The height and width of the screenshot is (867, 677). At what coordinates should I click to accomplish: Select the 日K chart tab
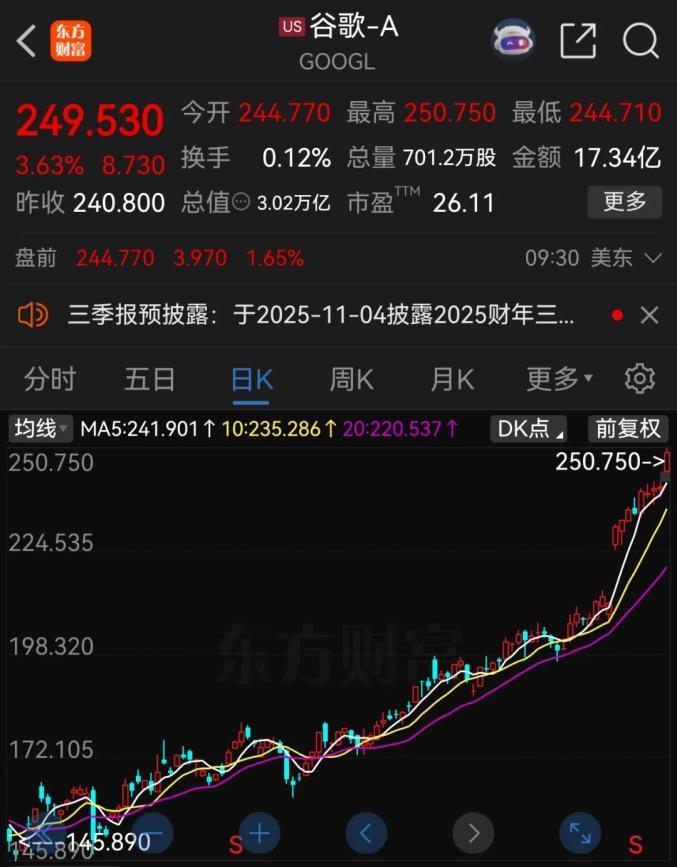tap(251, 379)
